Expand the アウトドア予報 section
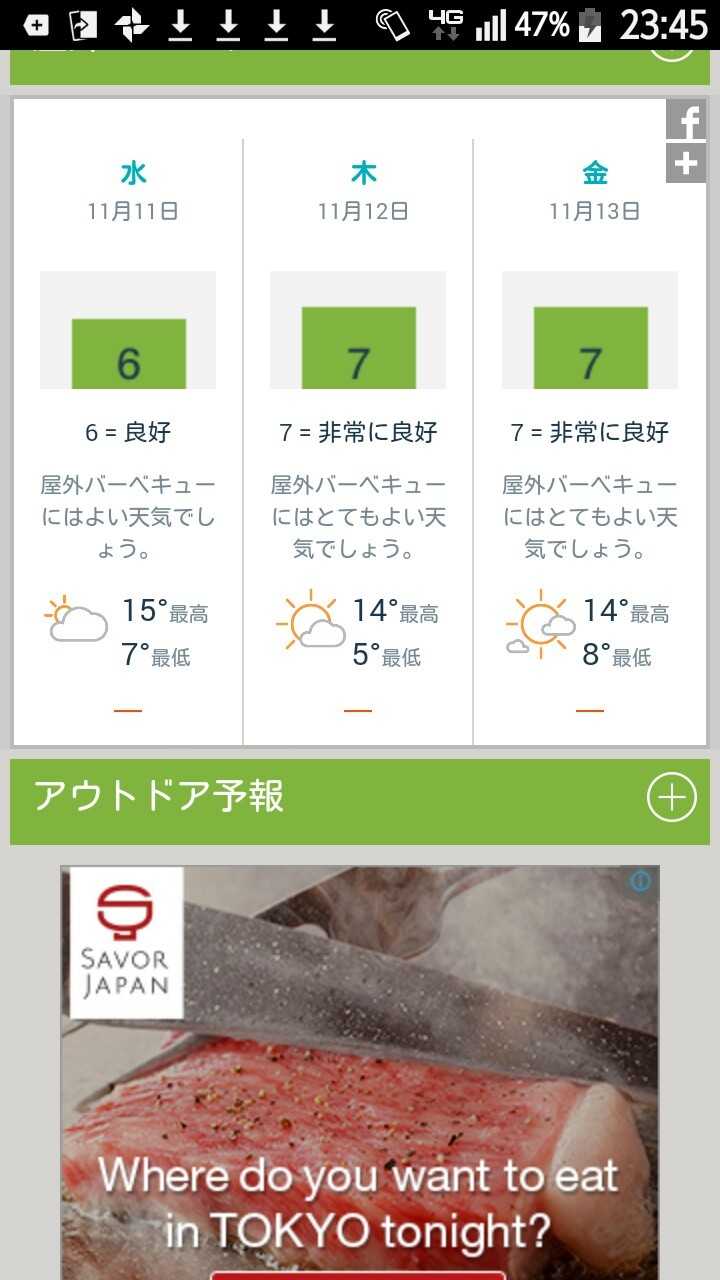This screenshot has width=720, height=1280. point(671,798)
